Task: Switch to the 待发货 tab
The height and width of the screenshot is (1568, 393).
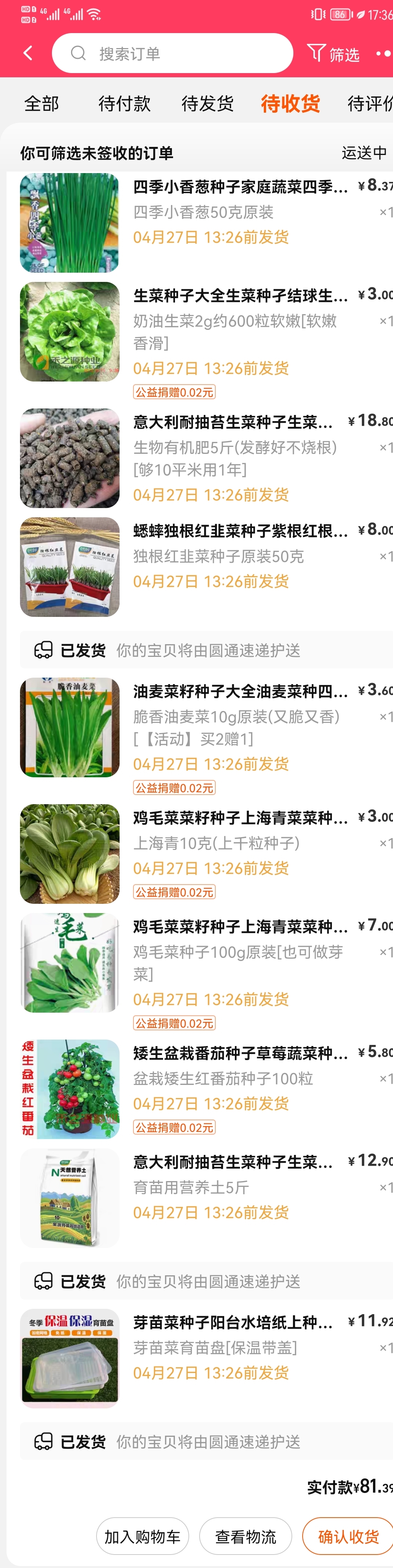Action: (207, 103)
